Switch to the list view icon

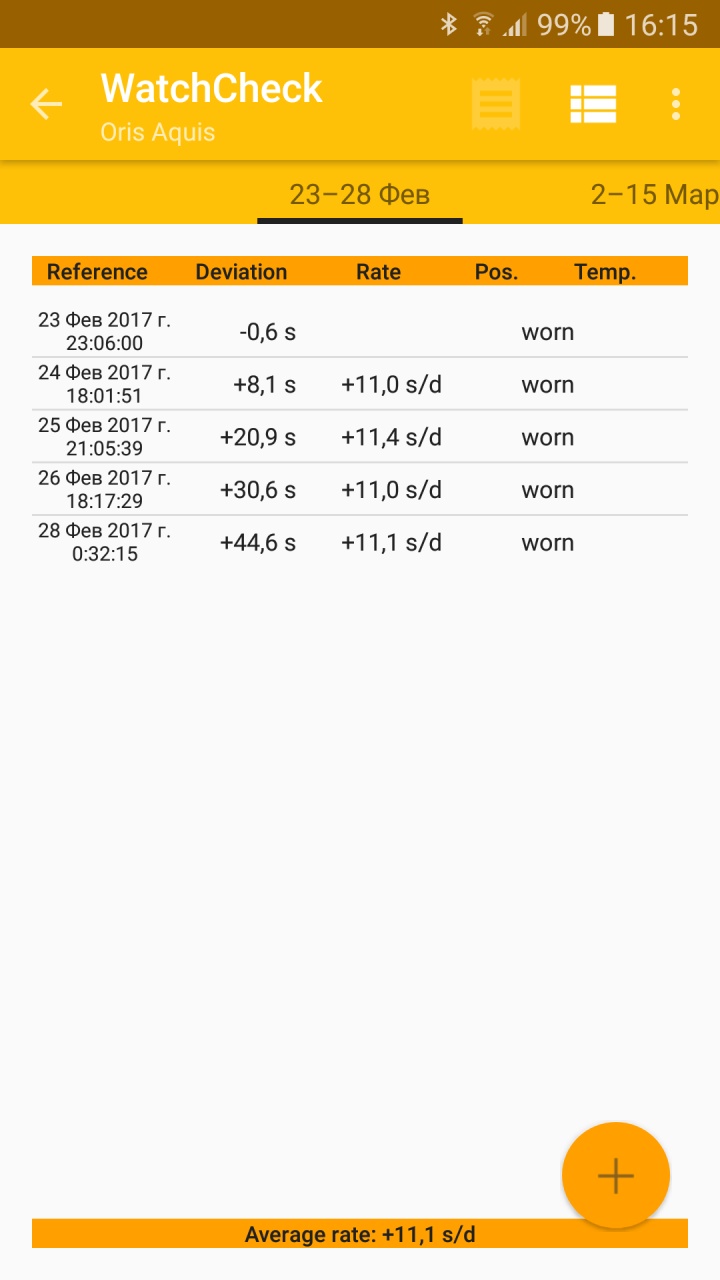pyautogui.click(x=593, y=104)
